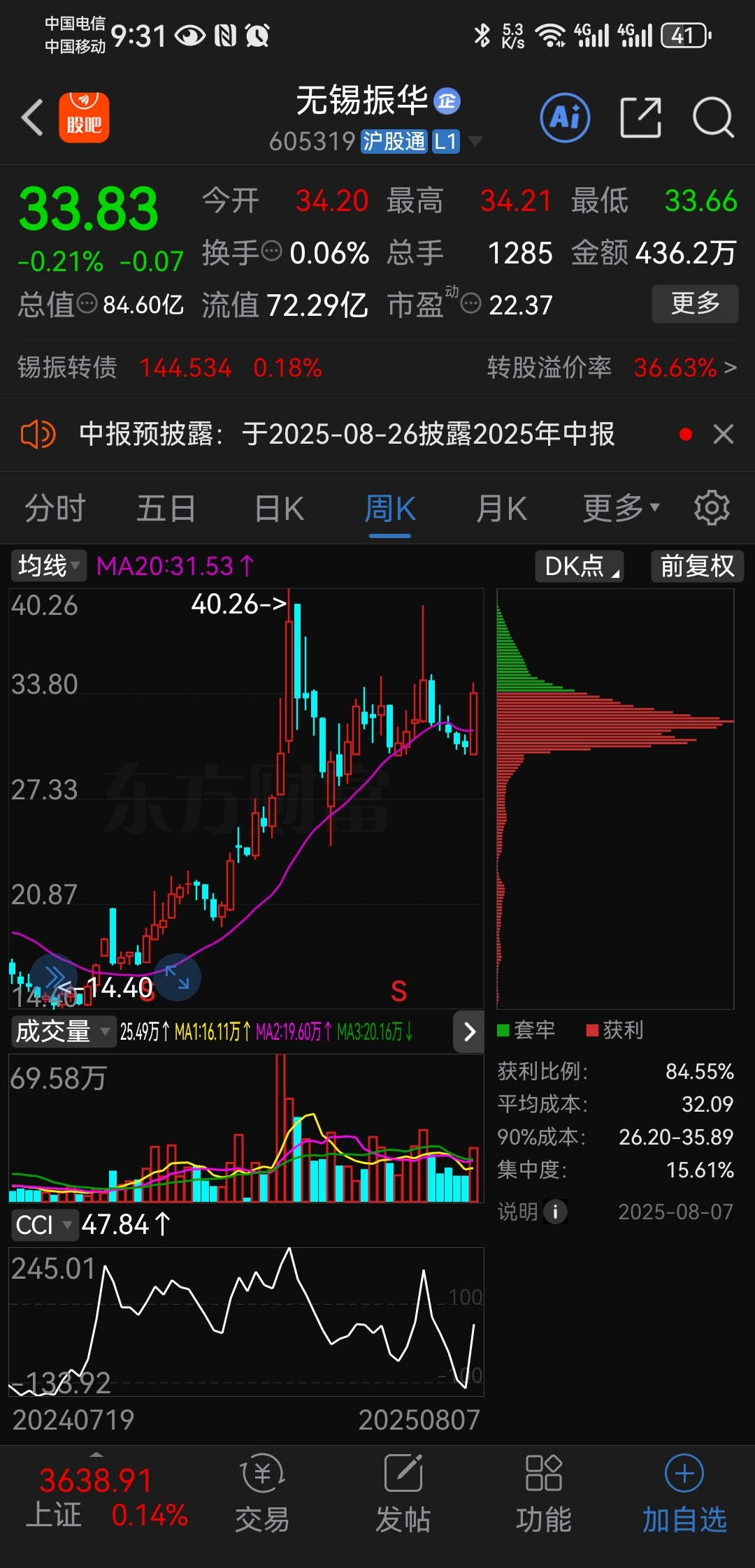Tap the DK点 button
Screen dimensions: 755x1568
coord(580,566)
